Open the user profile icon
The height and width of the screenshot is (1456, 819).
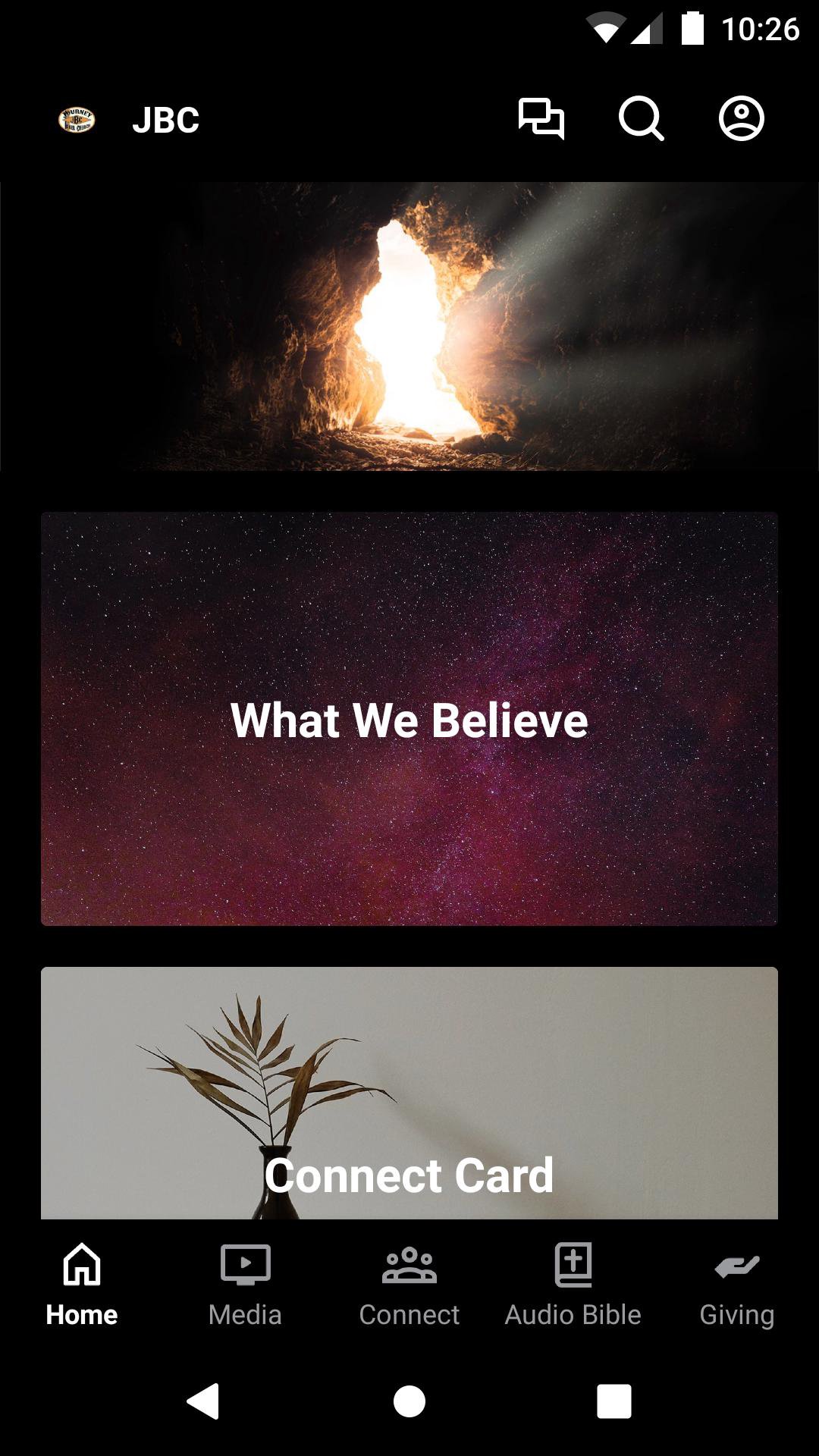pos(741,119)
